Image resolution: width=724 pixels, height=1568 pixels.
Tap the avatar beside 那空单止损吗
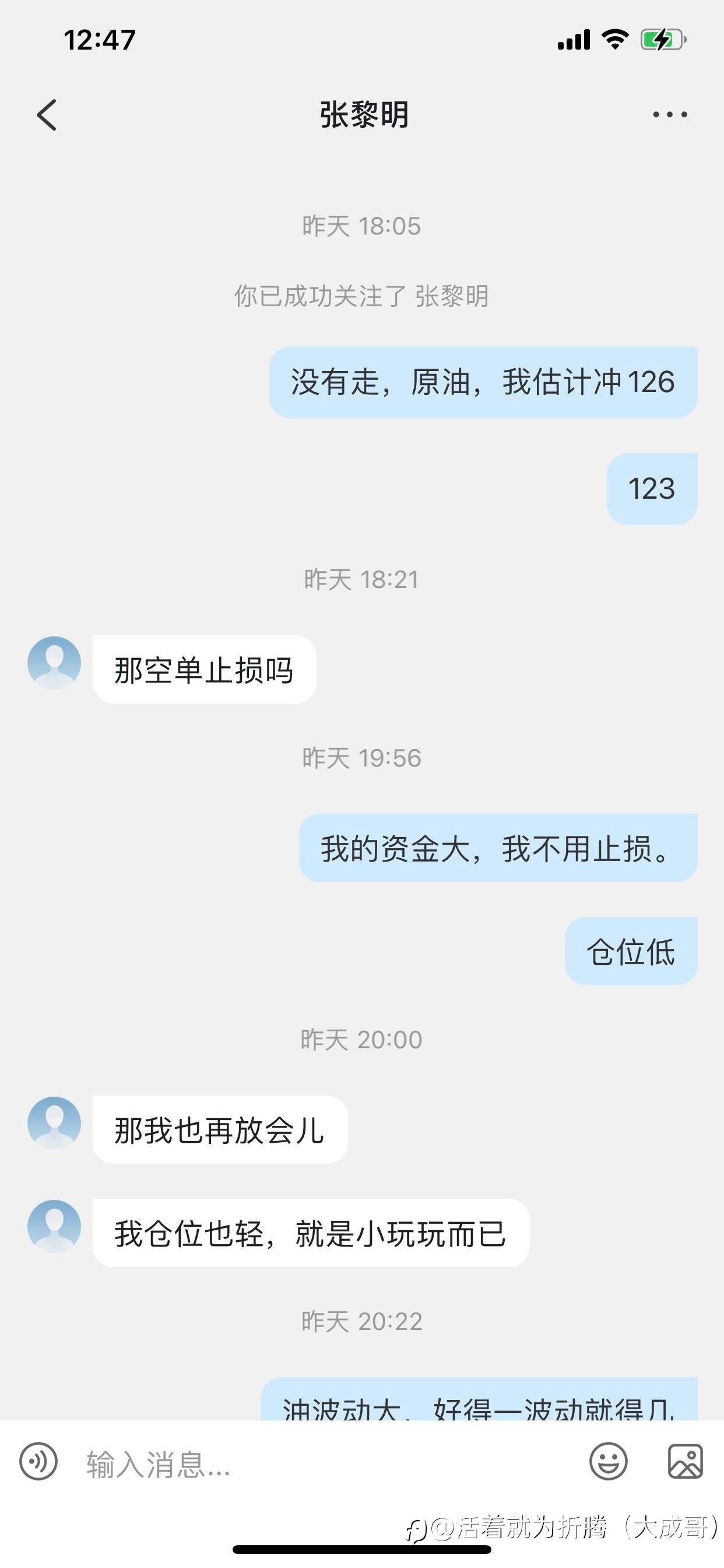tap(54, 663)
